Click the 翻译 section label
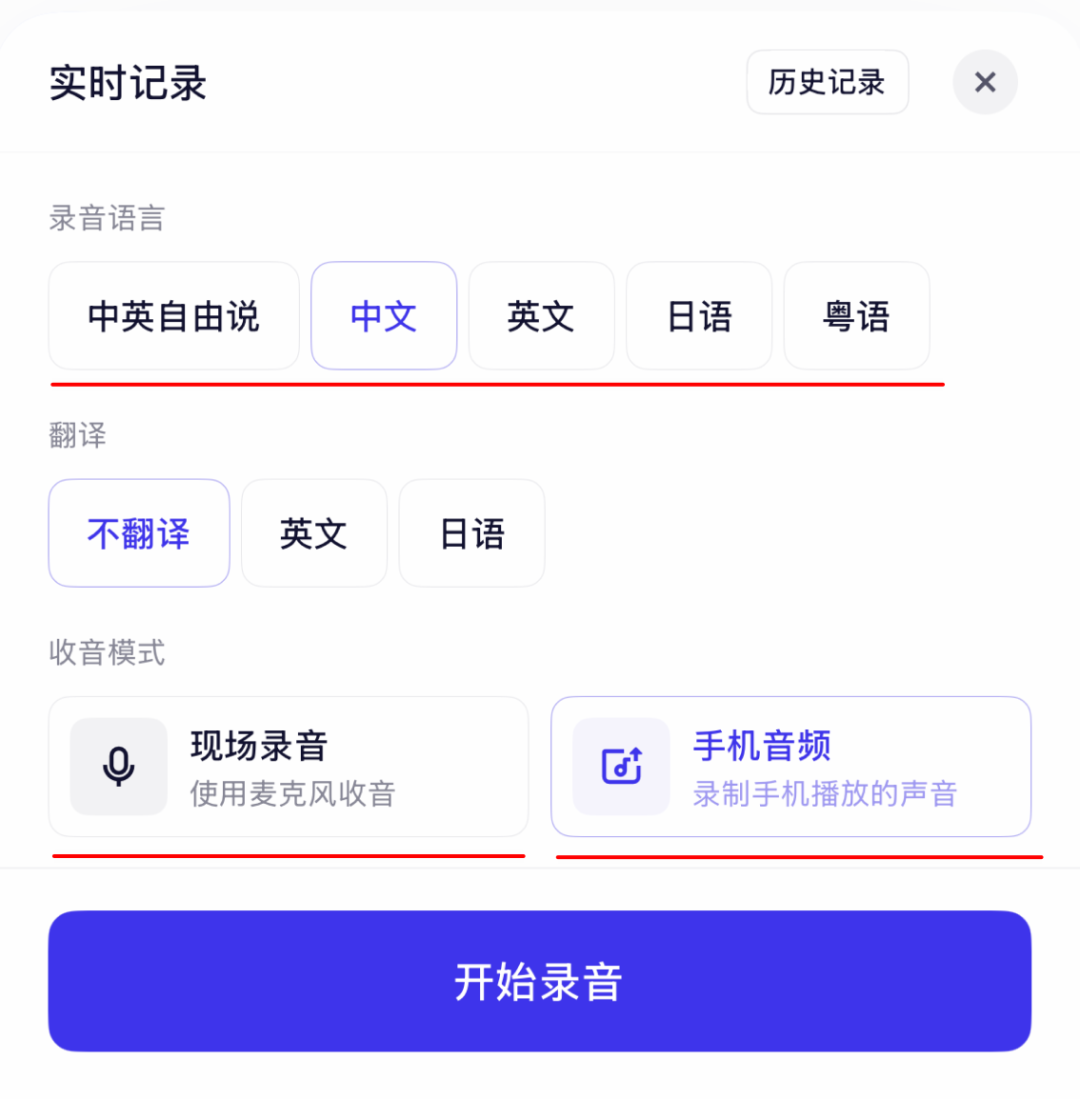 click(x=77, y=435)
